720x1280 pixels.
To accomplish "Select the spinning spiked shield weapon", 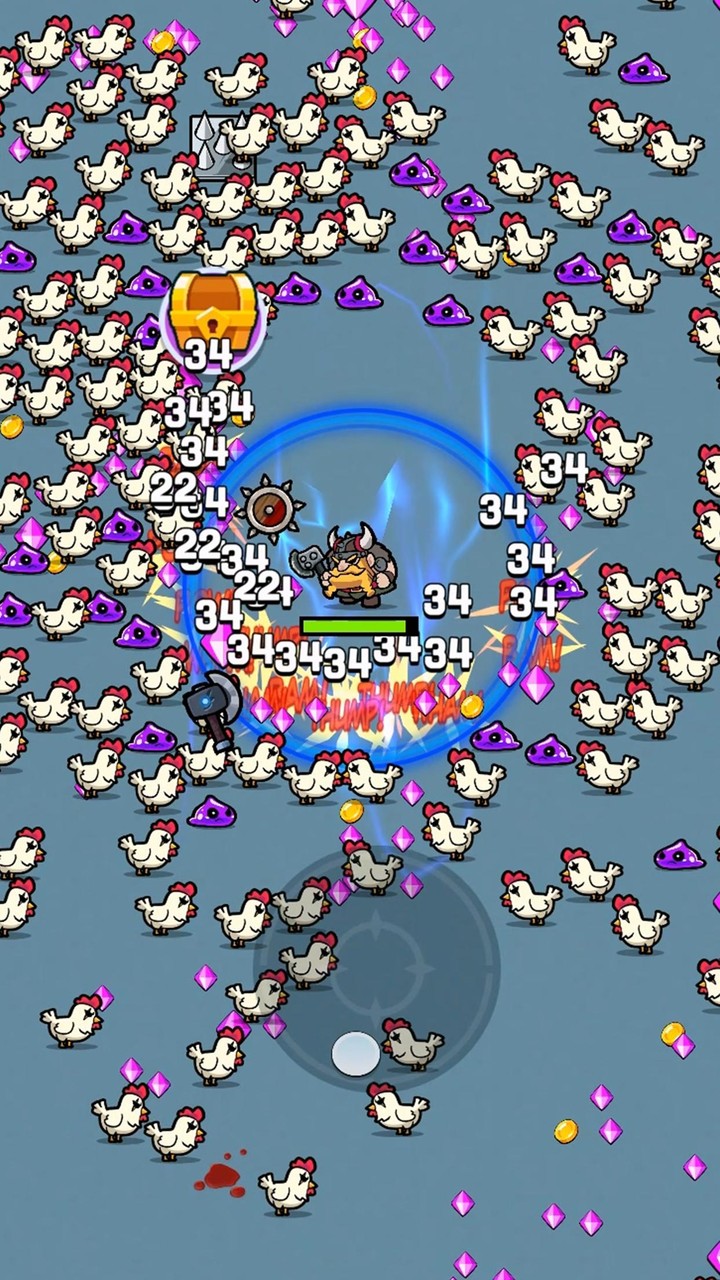I will pyautogui.click(x=268, y=508).
